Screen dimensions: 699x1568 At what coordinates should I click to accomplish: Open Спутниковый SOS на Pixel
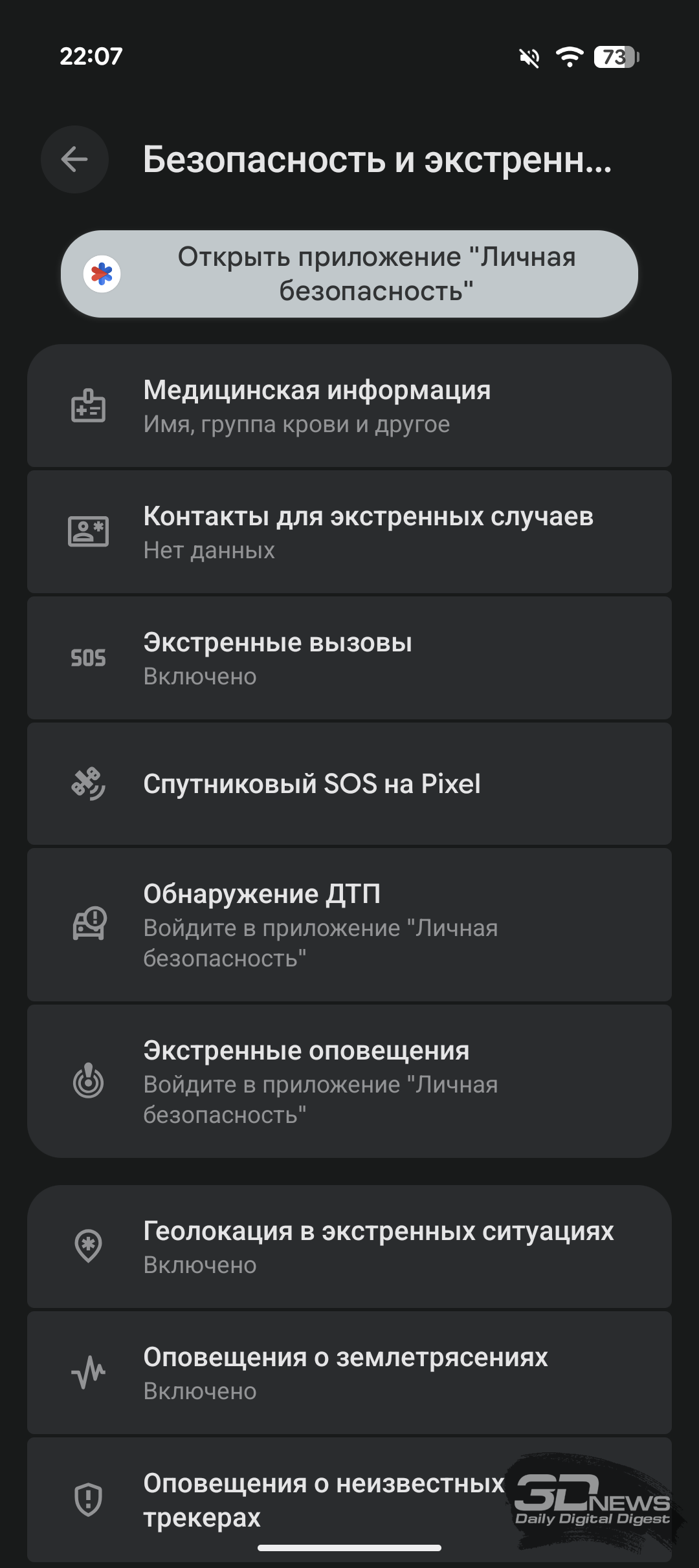point(349,783)
